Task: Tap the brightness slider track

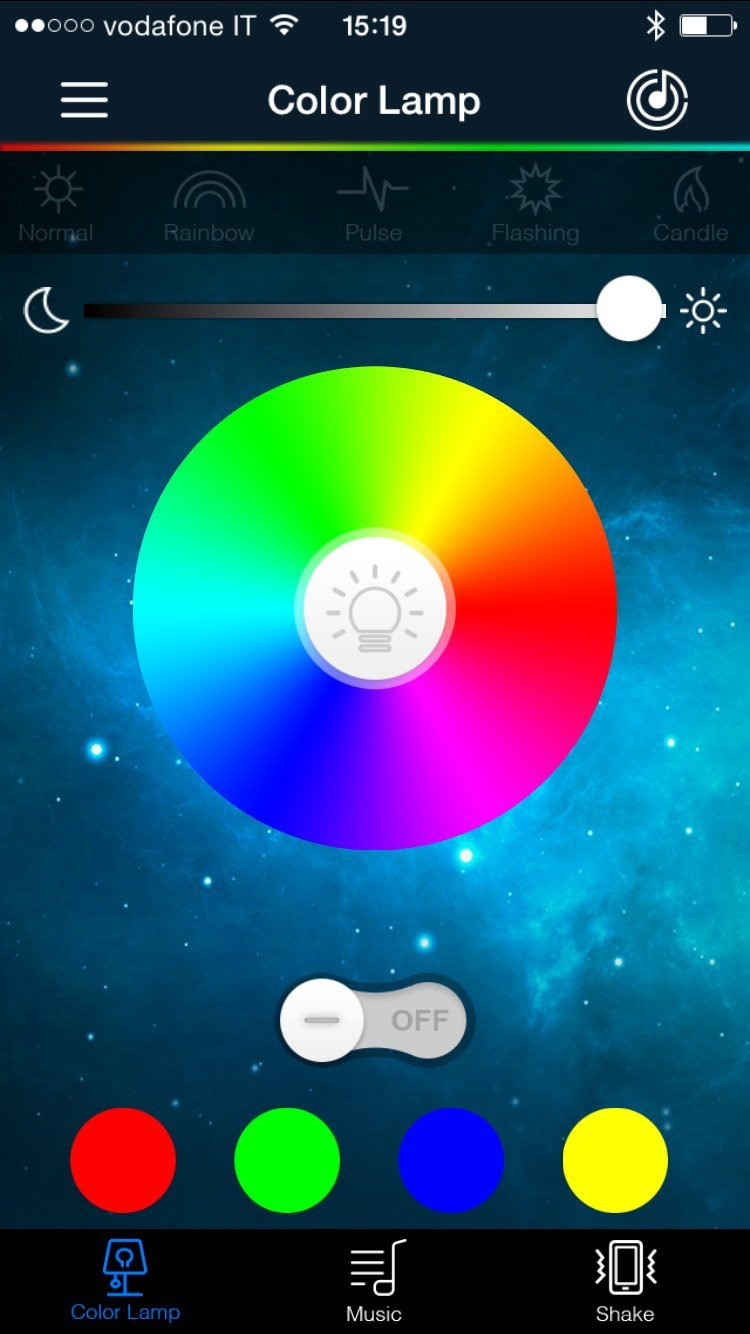Action: 375,311
